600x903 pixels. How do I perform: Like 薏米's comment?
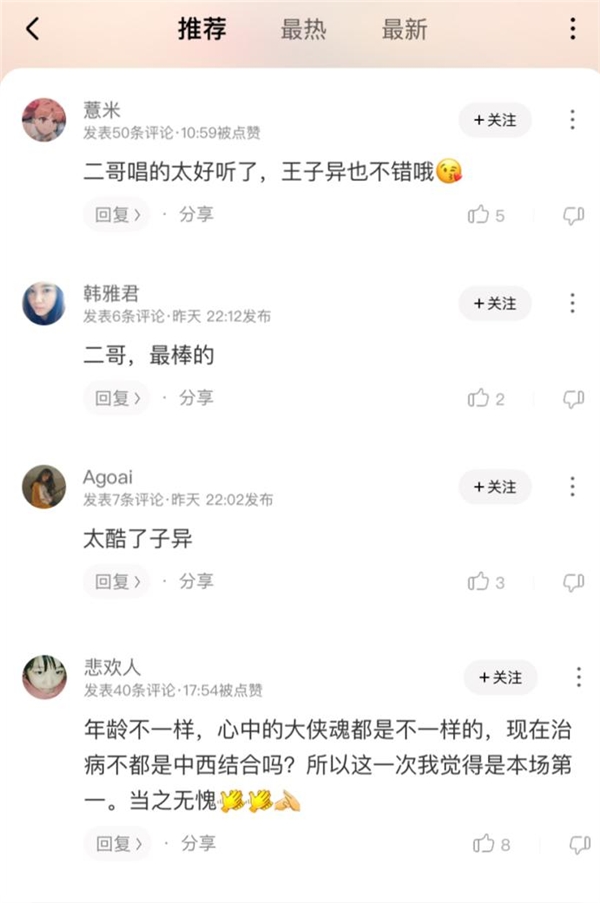click(480, 215)
